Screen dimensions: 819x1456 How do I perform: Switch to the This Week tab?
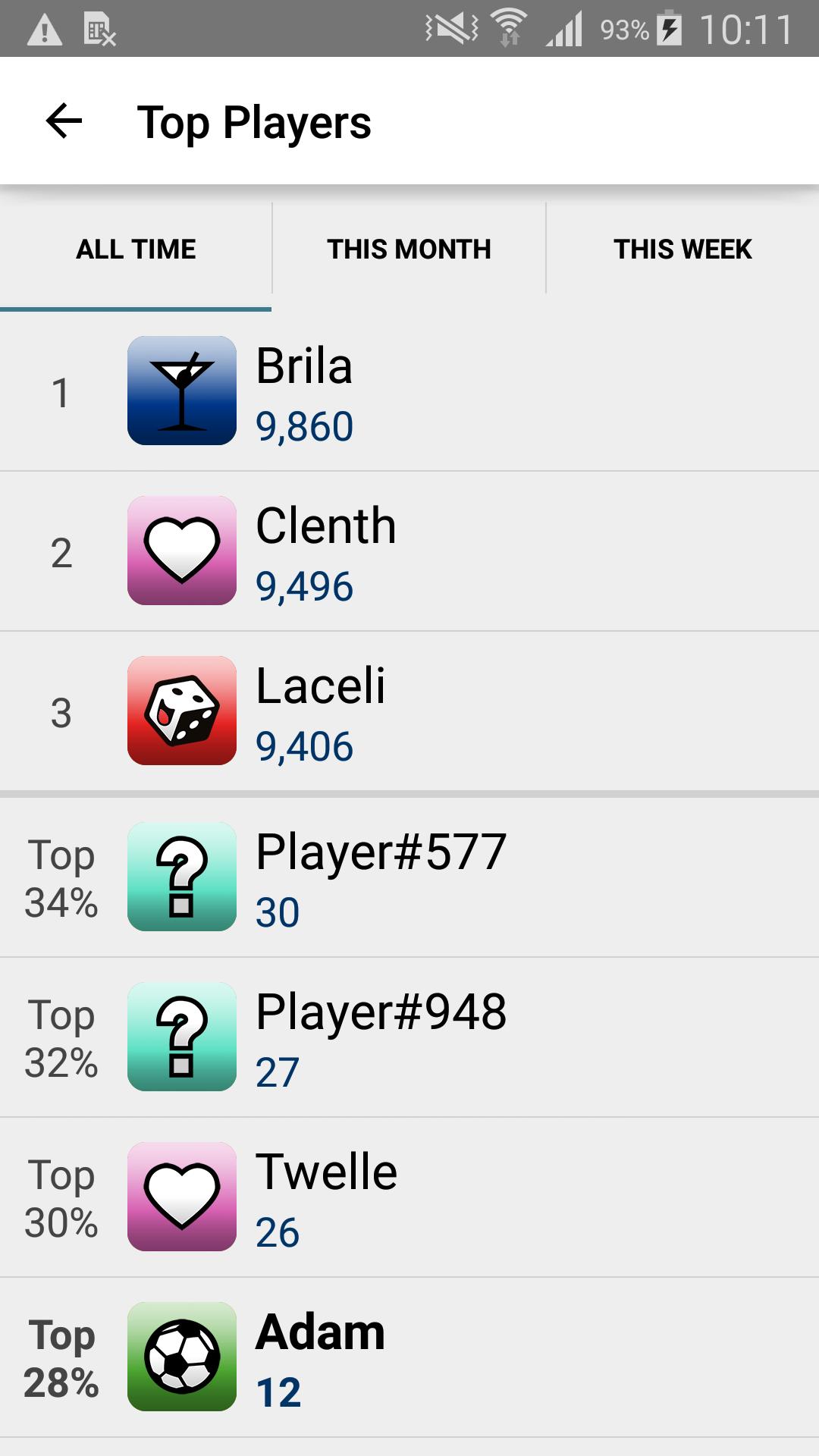(x=682, y=249)
